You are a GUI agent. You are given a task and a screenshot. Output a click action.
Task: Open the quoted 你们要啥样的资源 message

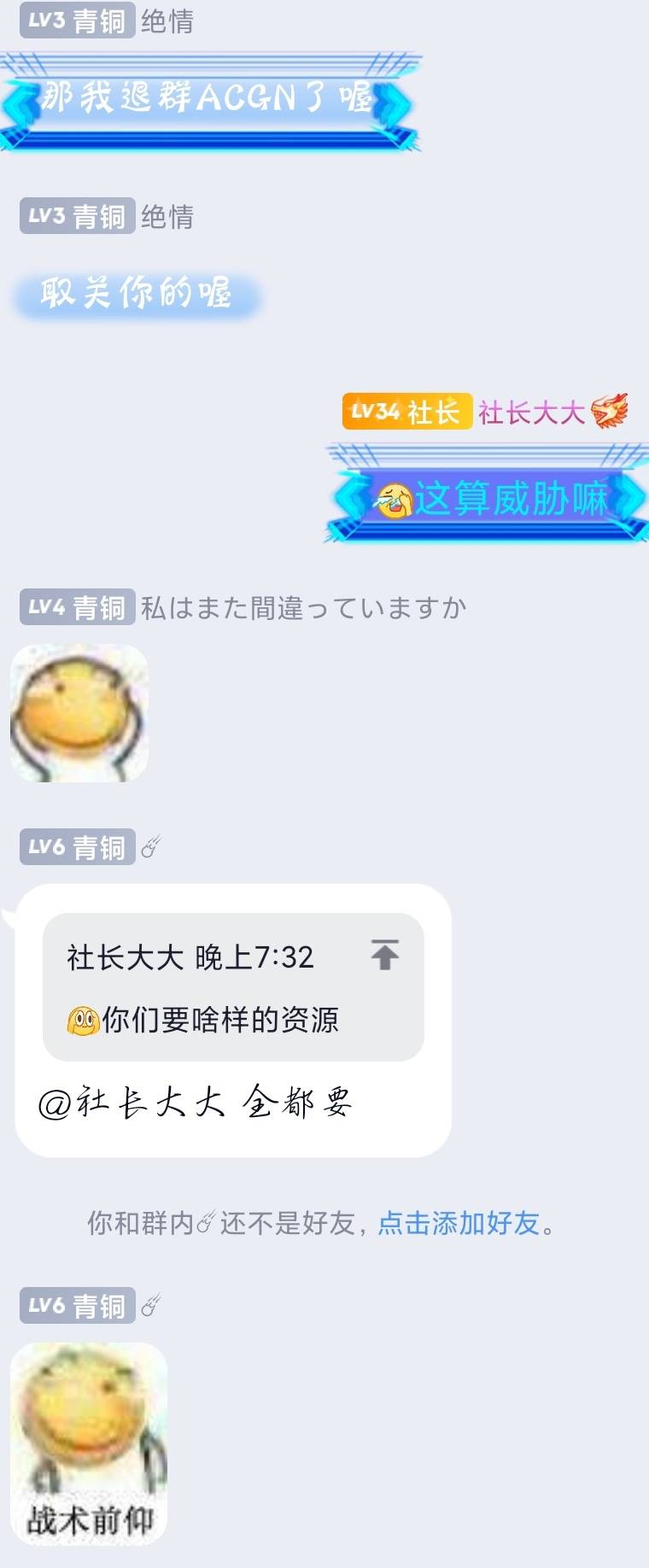220,1020
